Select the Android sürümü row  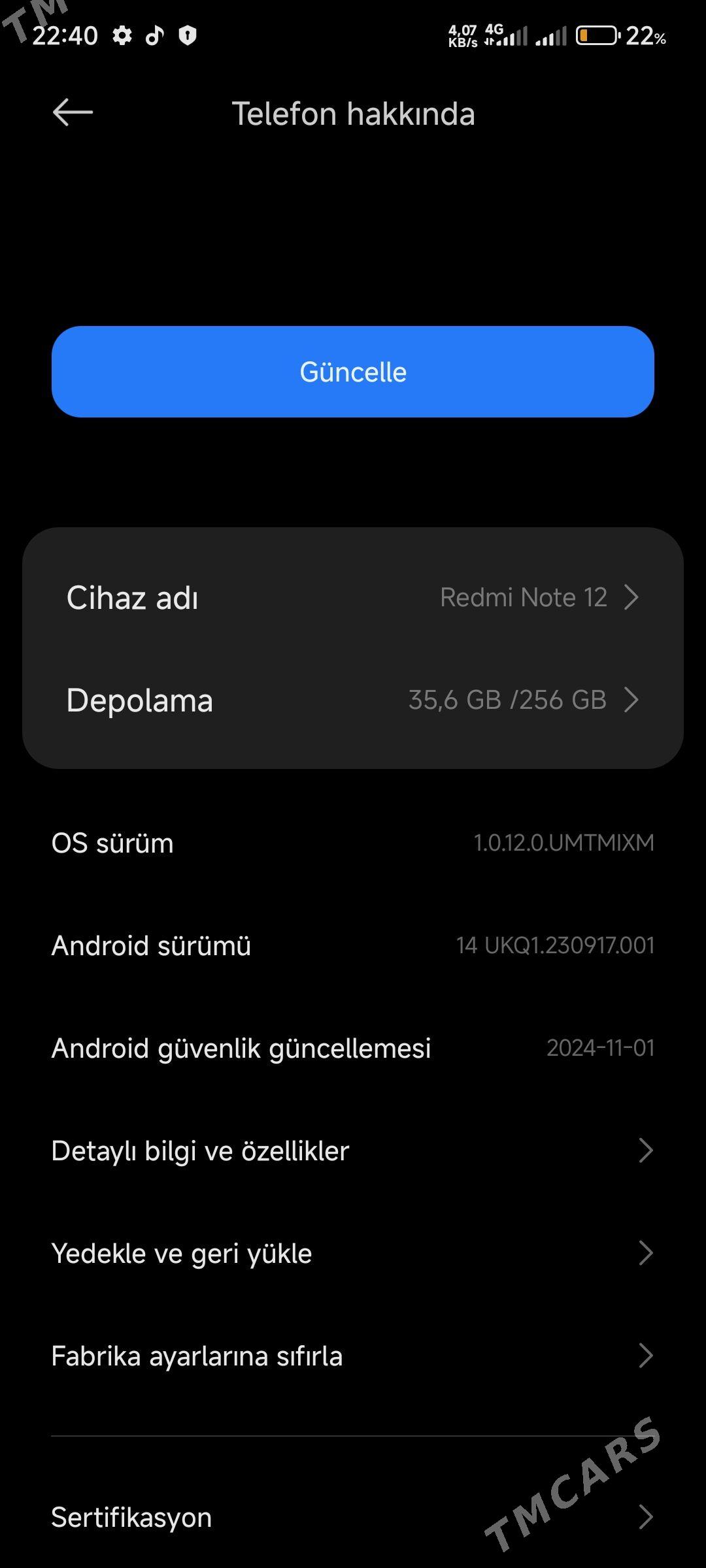point(353,945)
